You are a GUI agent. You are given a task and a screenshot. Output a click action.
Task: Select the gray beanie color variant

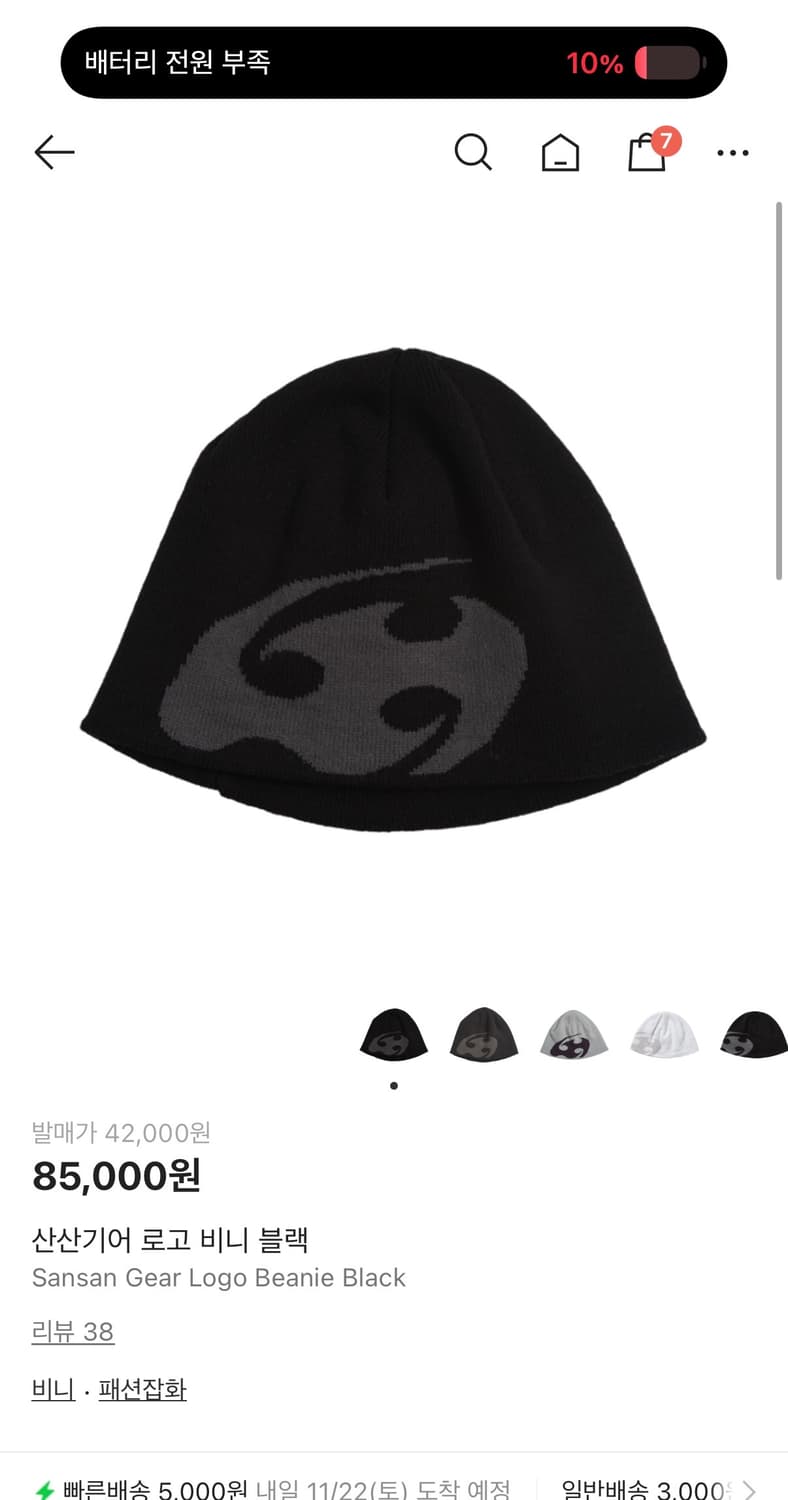(x=574, y=1034)
